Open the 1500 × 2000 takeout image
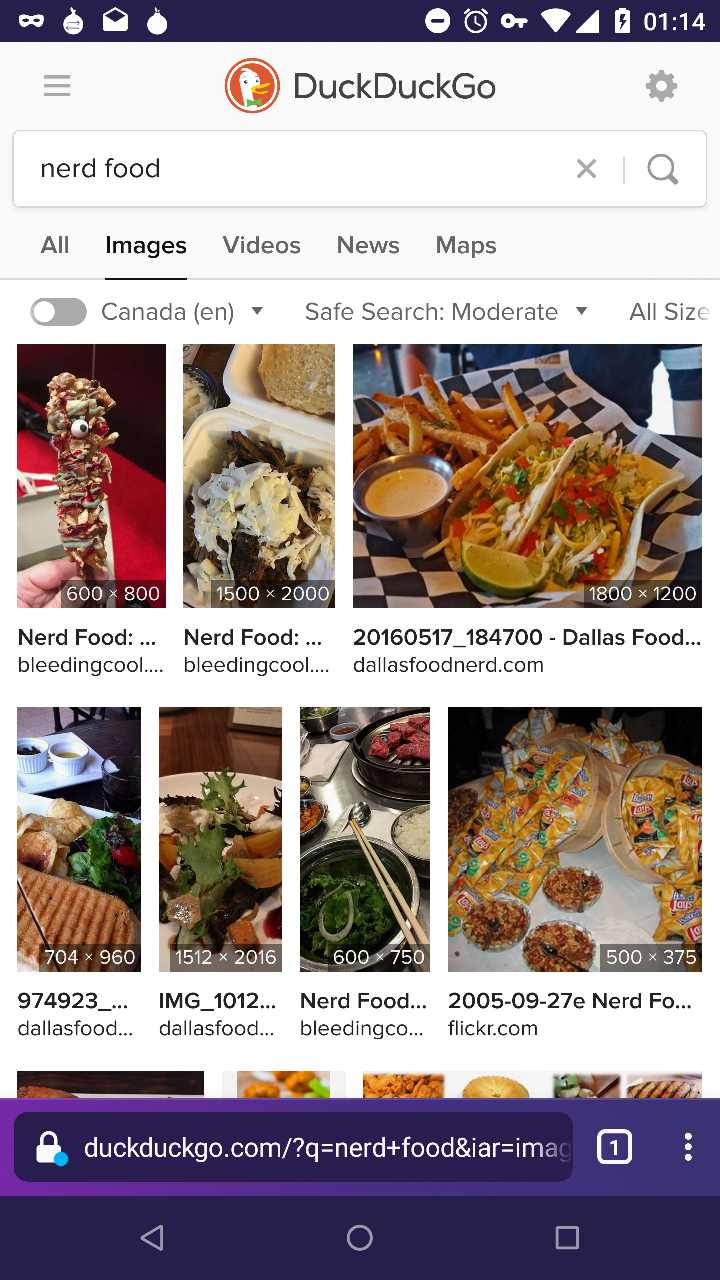Viewport: 720px width, 1280px height. point(259,476)
